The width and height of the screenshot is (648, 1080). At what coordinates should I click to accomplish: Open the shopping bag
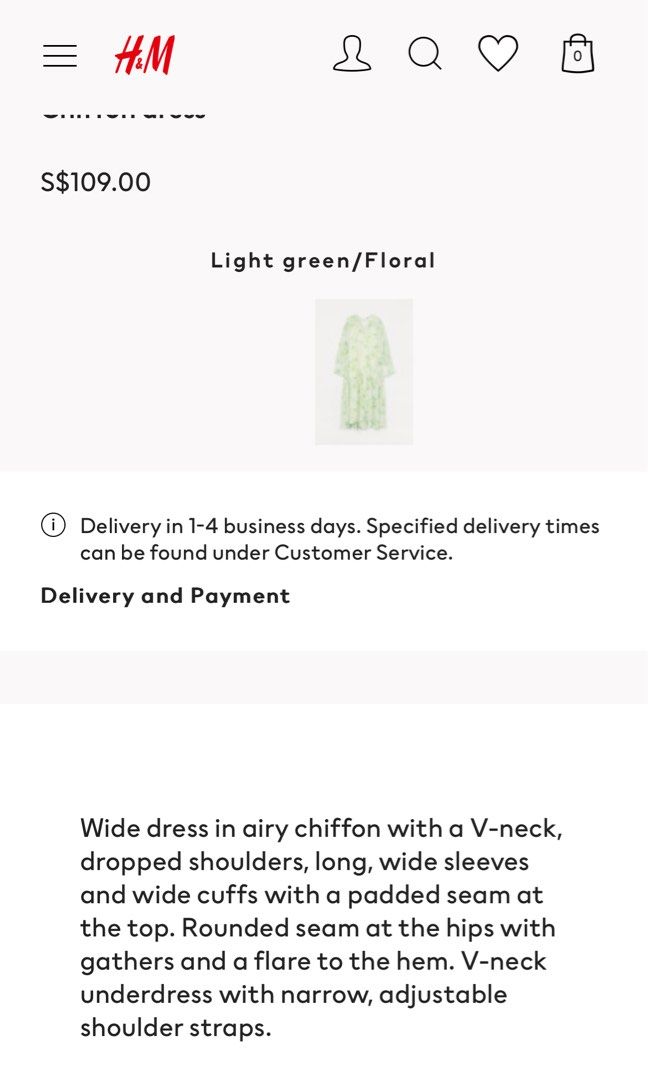click(577, 54)
